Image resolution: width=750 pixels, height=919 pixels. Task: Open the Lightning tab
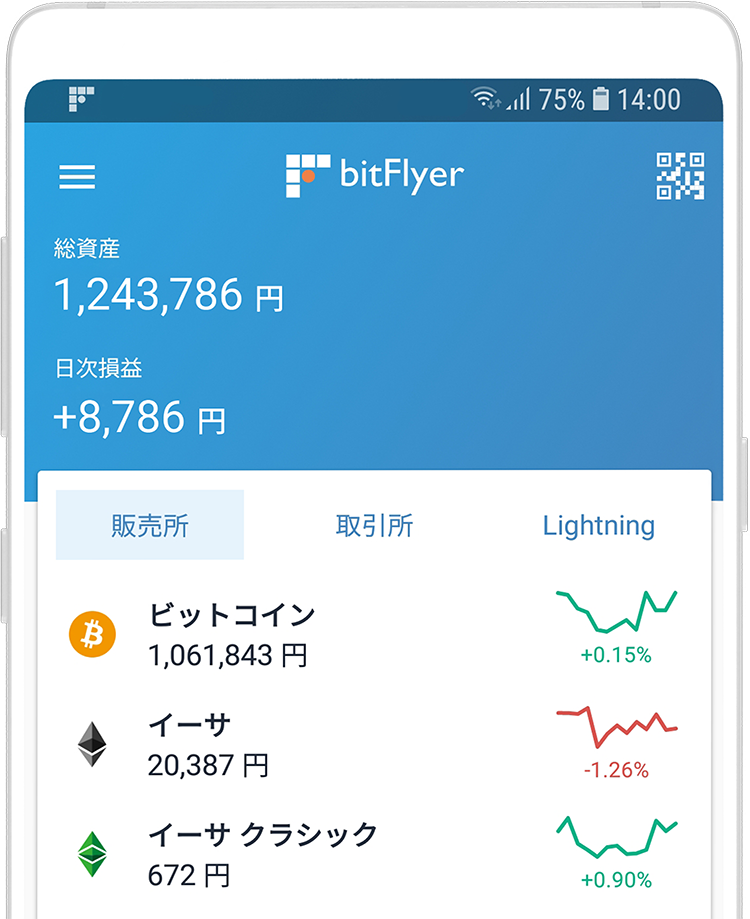[x=599, y=525]
